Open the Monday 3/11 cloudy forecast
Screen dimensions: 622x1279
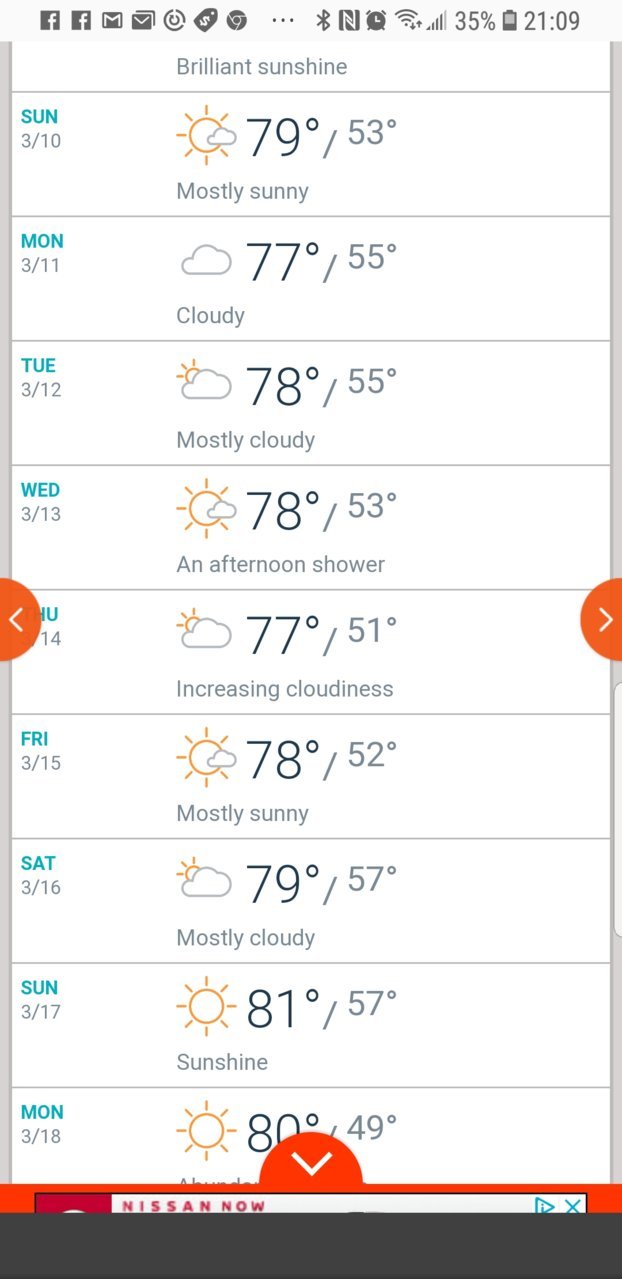coord(311,279)
